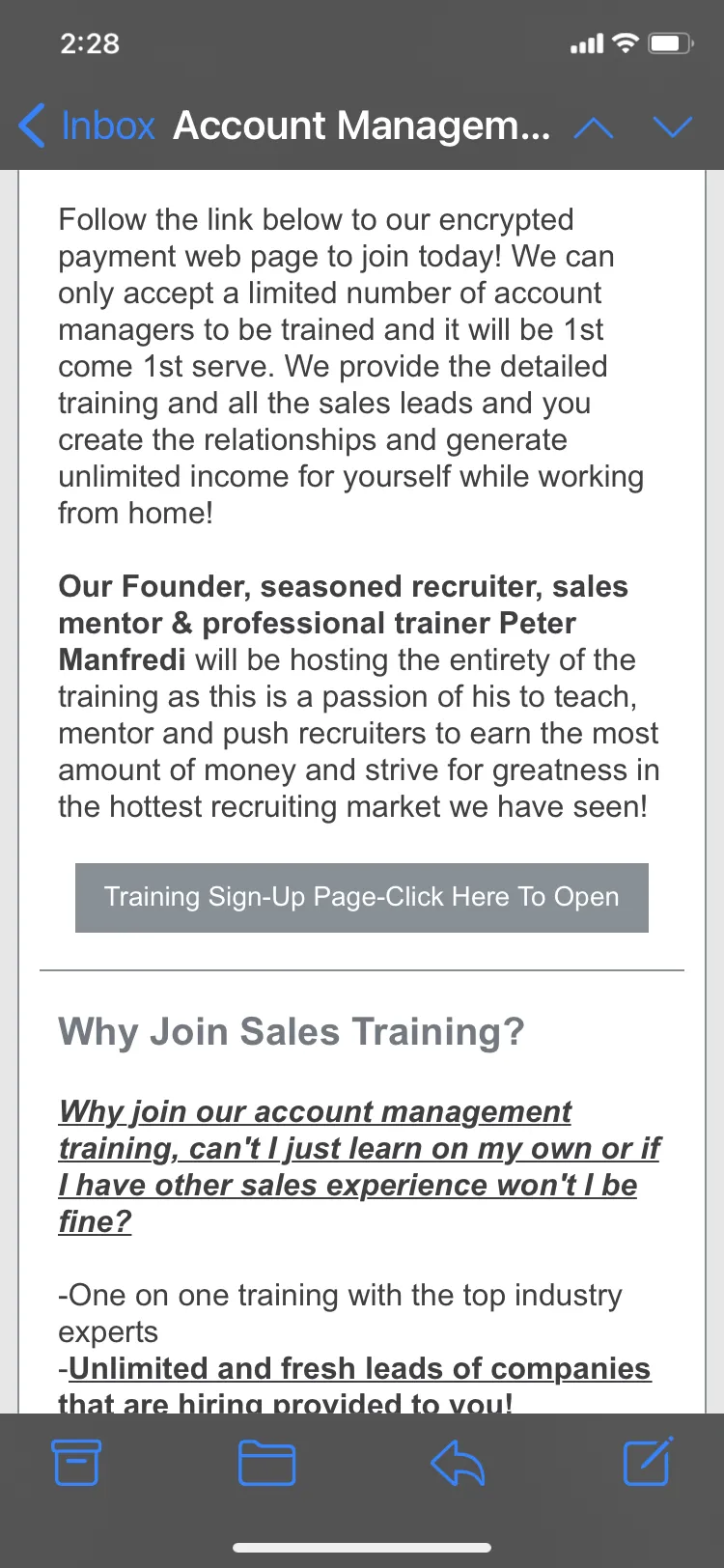
Task: Go back to the Inbox
Action: point(86,126)
